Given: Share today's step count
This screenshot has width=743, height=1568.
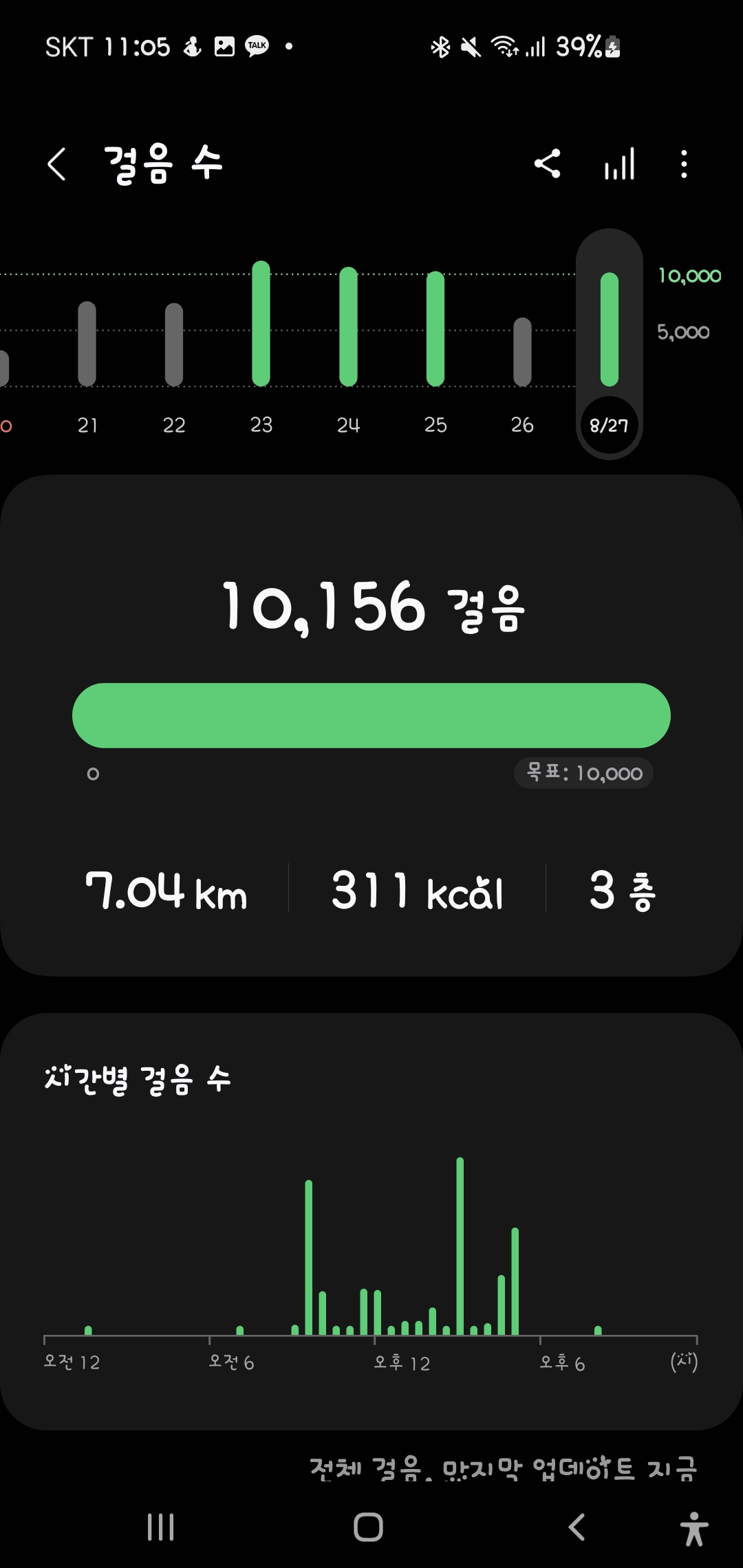Looking at the screenshot, I should pos(548,164).
